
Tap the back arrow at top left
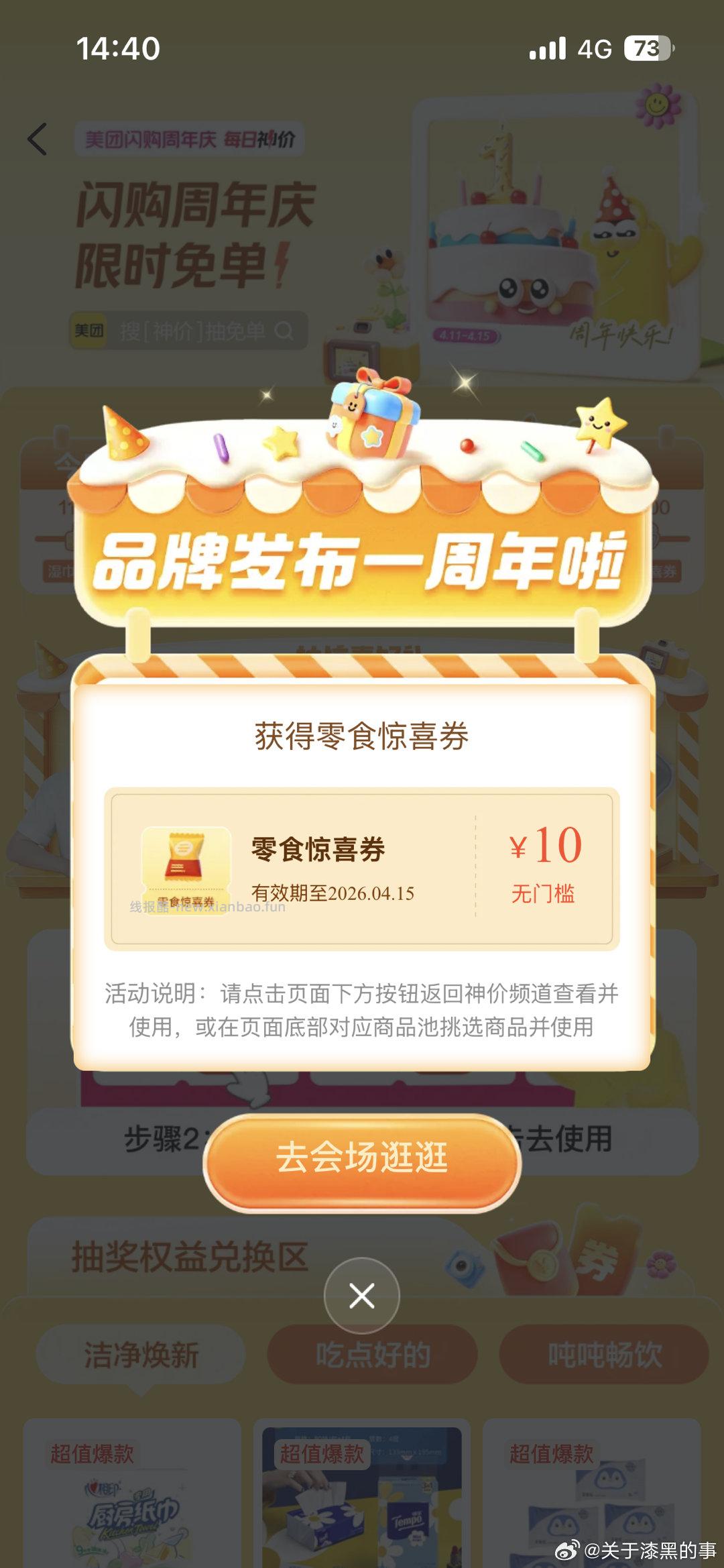tap(37, 139)
